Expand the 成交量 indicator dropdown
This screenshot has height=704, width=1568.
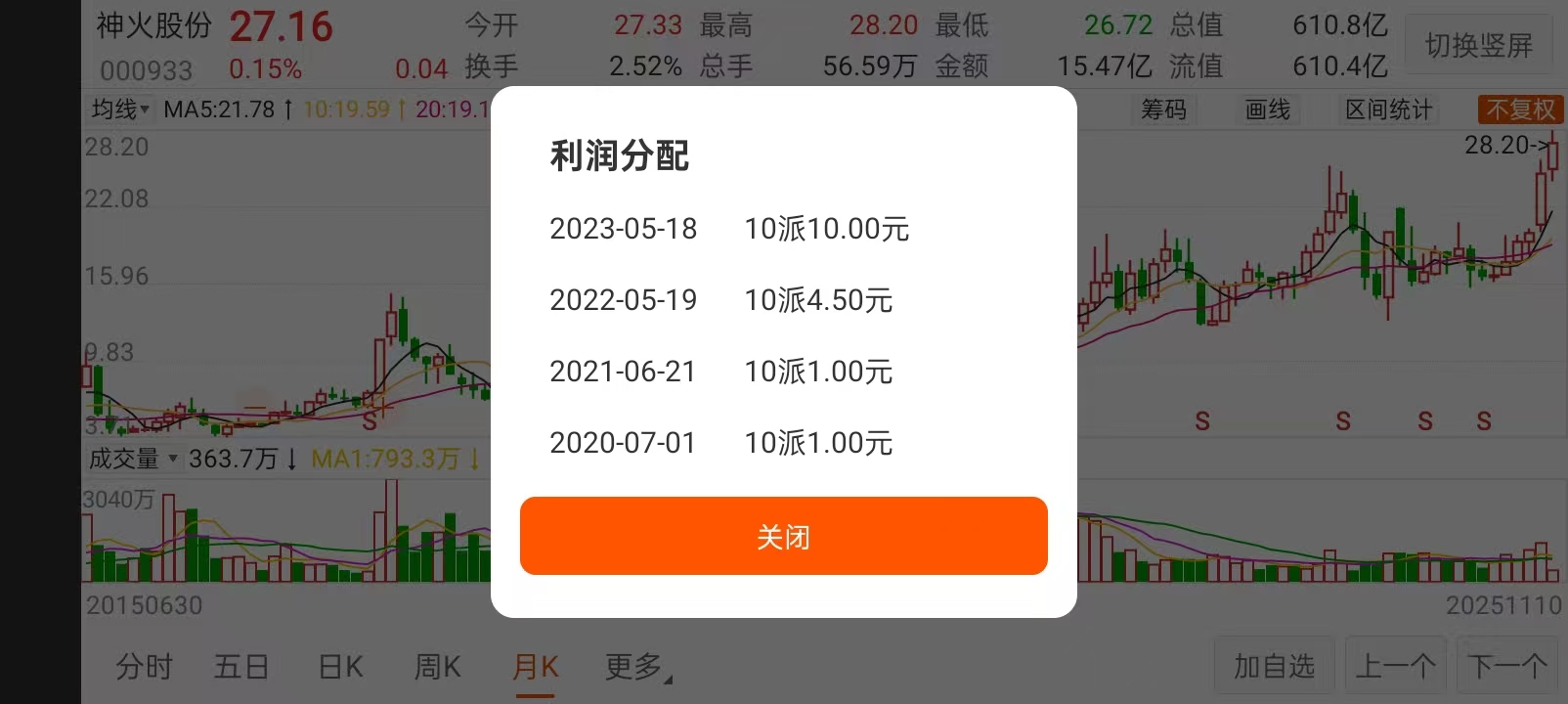(133, 458)
